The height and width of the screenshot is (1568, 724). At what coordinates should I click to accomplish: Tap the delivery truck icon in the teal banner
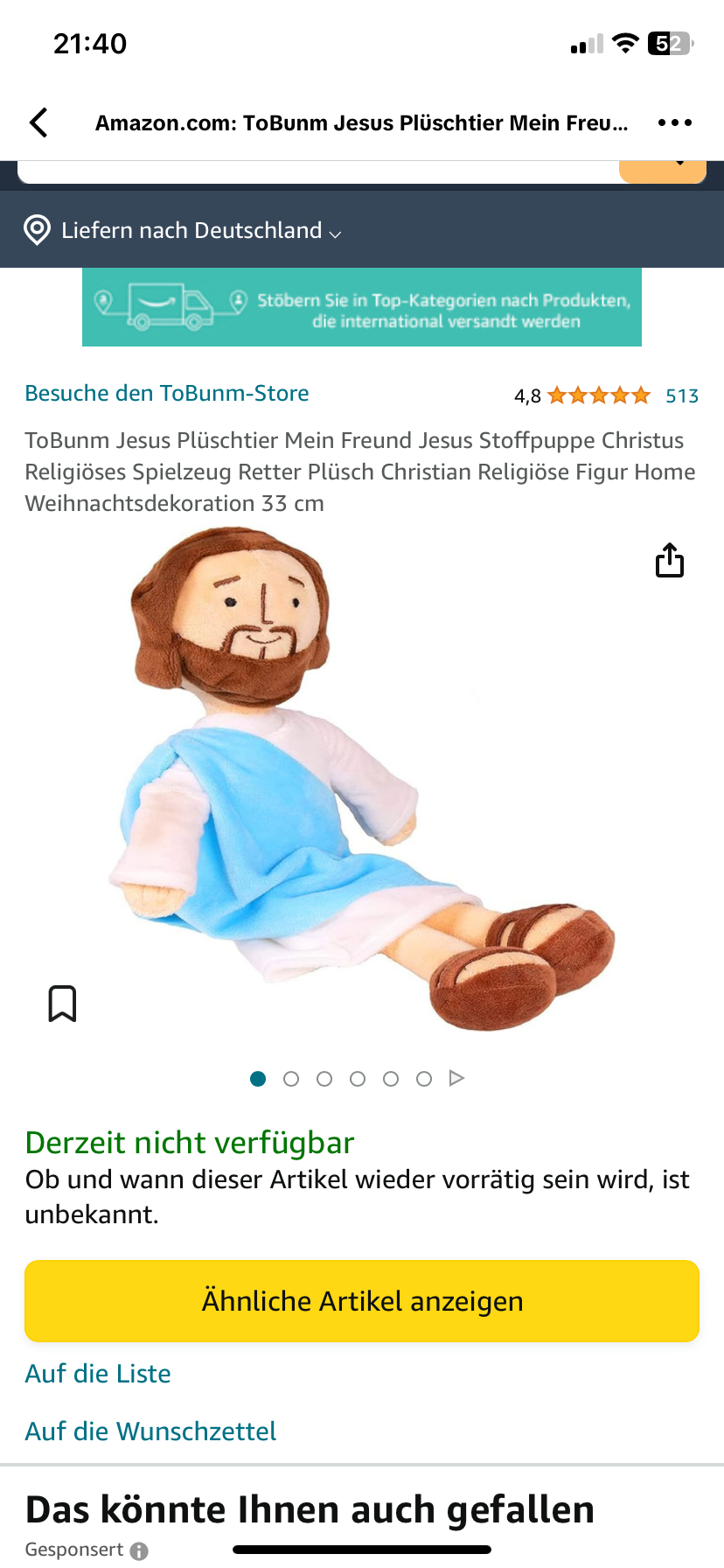(171, 307)
